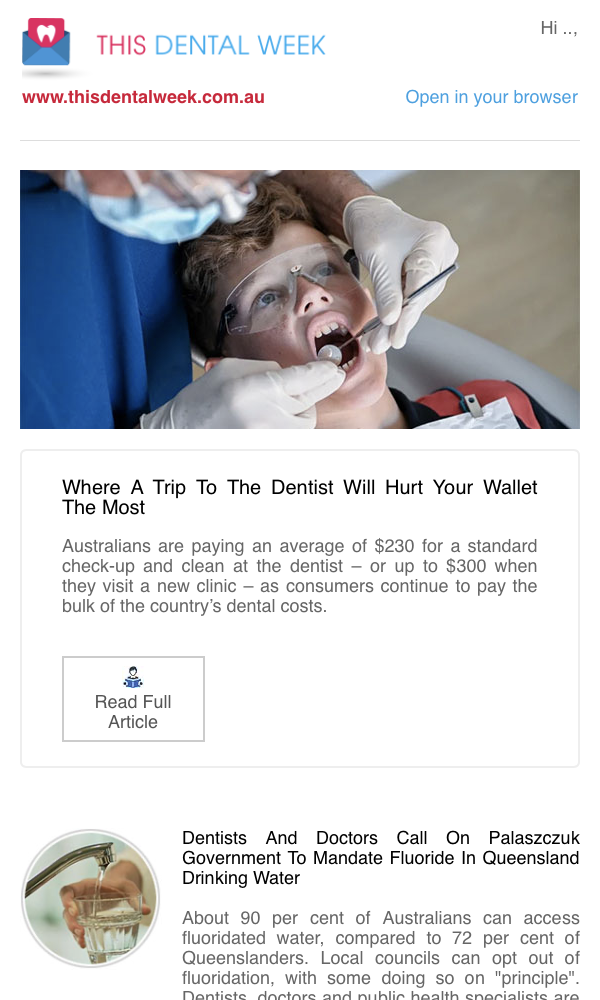Open the www.thisdentalweek.com.au link

[143, 97]
